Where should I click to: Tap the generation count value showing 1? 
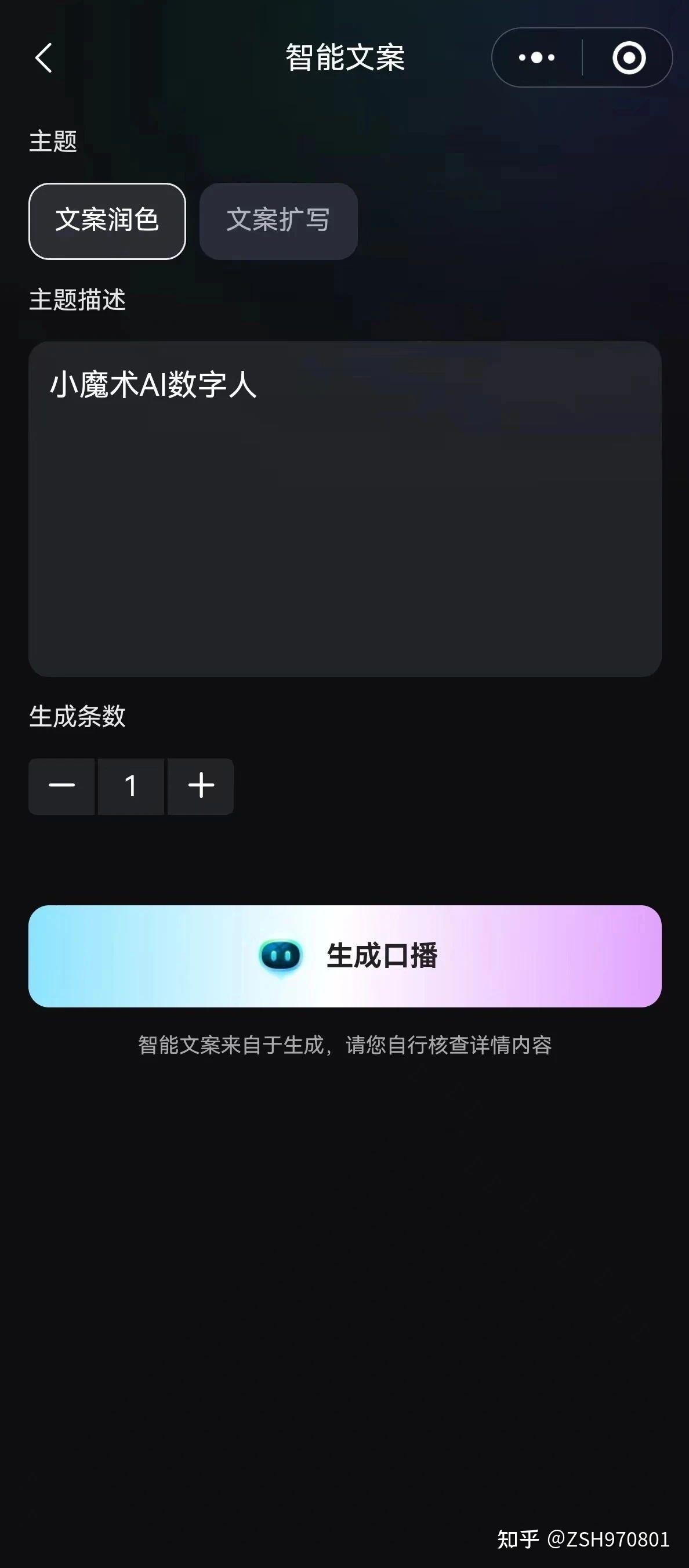[131, 786]
